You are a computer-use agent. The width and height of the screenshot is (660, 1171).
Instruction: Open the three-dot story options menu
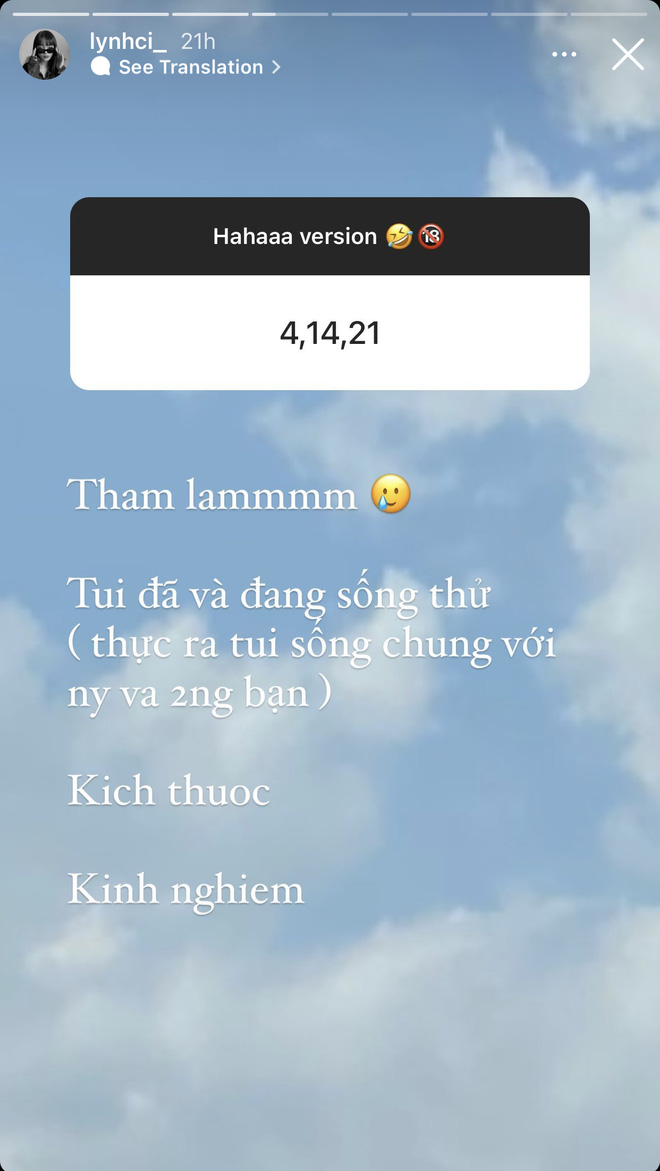(x=564, y=54)
